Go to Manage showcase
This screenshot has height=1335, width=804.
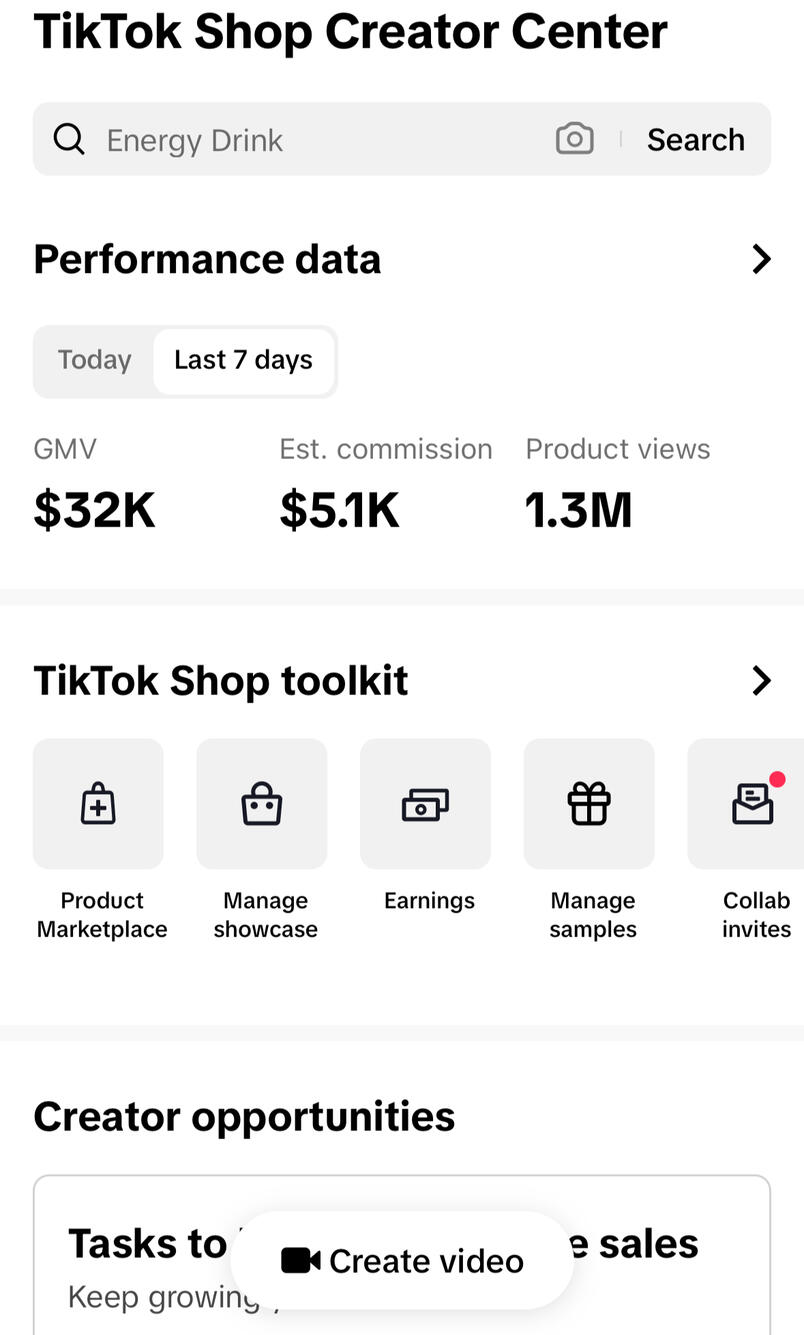coord(262,804)
